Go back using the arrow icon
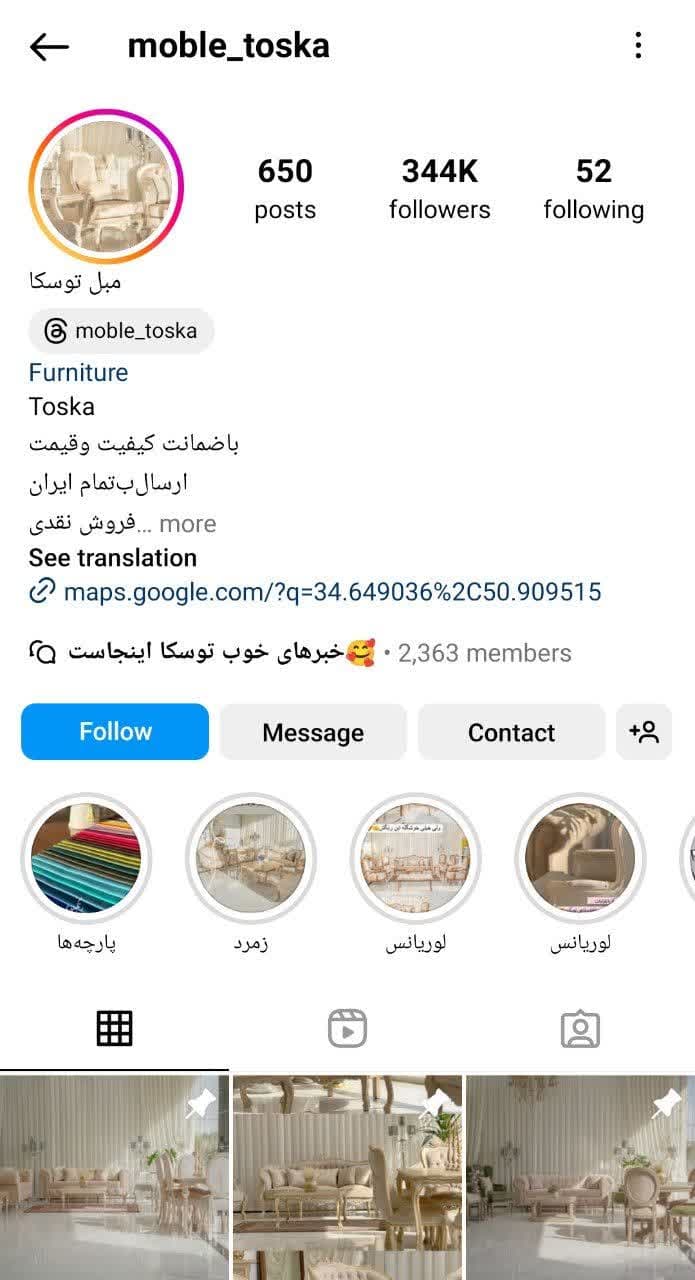Image resolution: width=695 pixels, height=1280 pixels. (x=49, y=46)
